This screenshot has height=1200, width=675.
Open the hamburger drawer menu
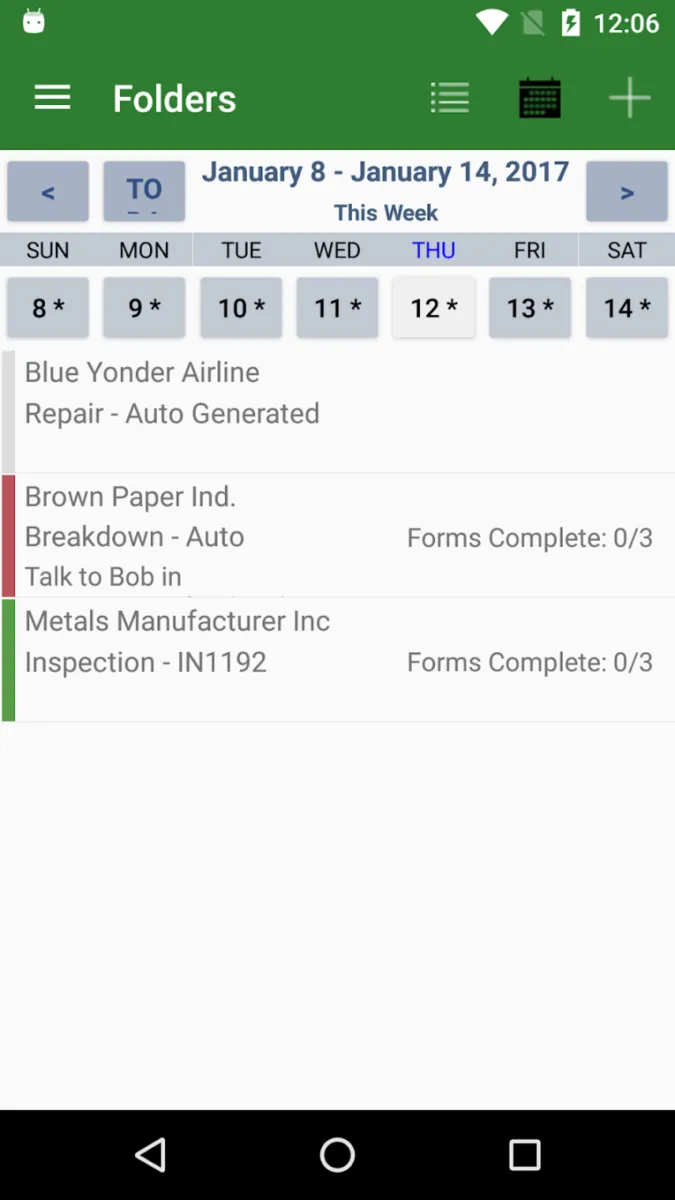point(52,98)
